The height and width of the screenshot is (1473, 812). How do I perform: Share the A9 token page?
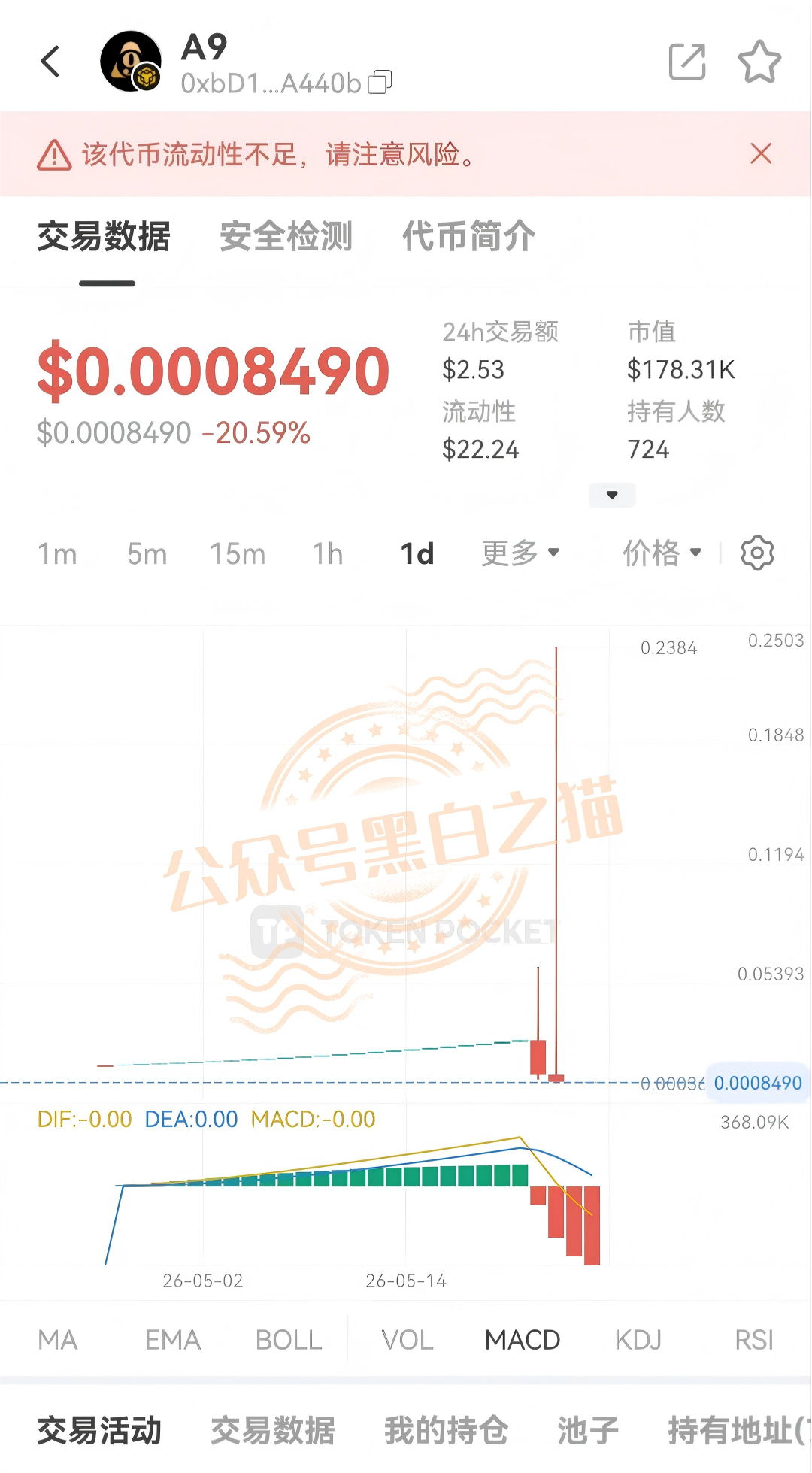tap(687, 62)
